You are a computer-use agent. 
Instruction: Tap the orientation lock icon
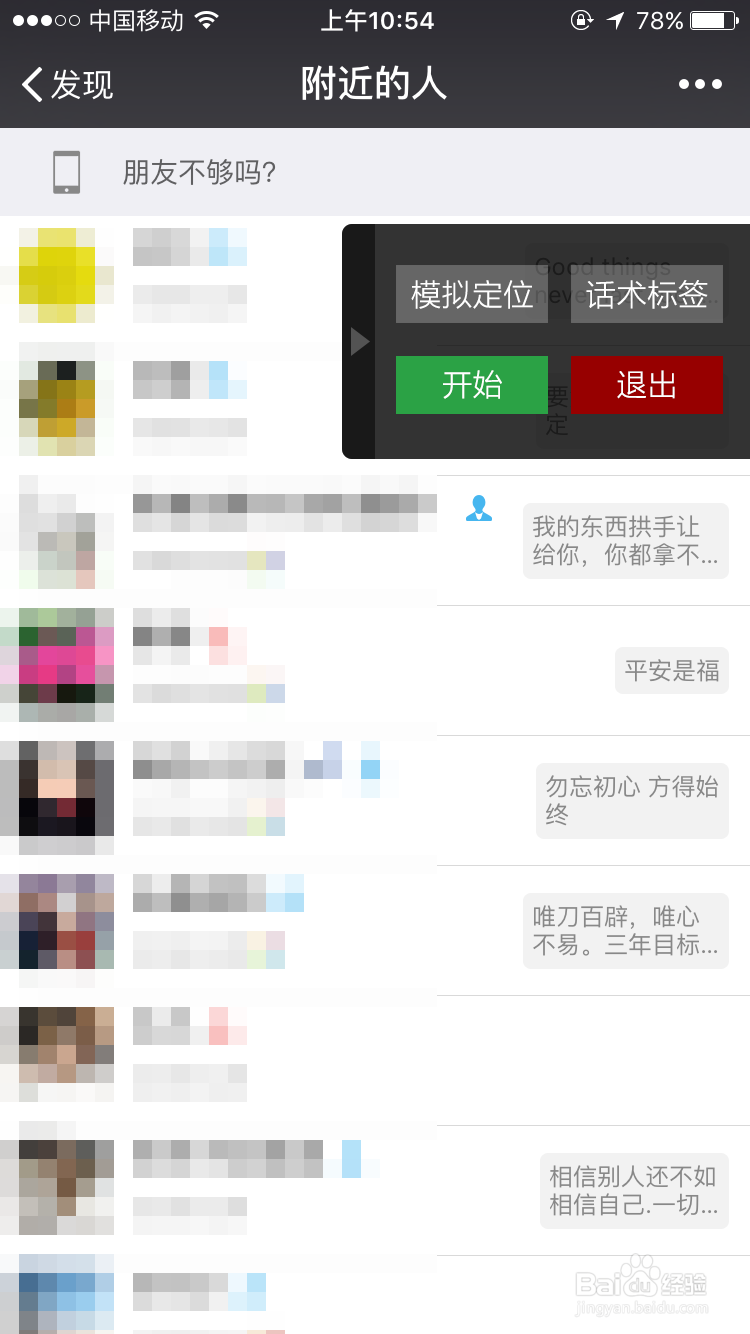581,19
